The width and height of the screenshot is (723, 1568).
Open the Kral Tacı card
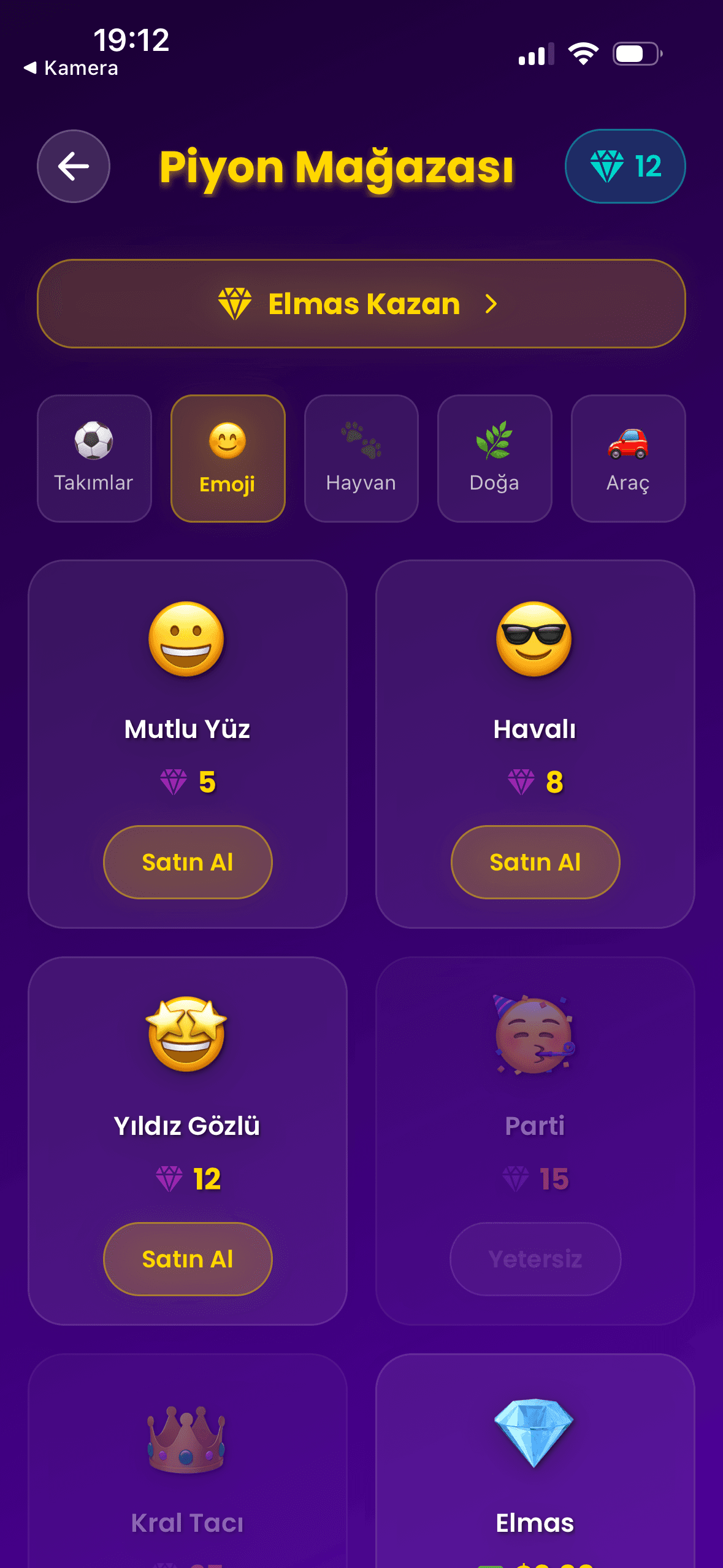[x=188, y=1460]
